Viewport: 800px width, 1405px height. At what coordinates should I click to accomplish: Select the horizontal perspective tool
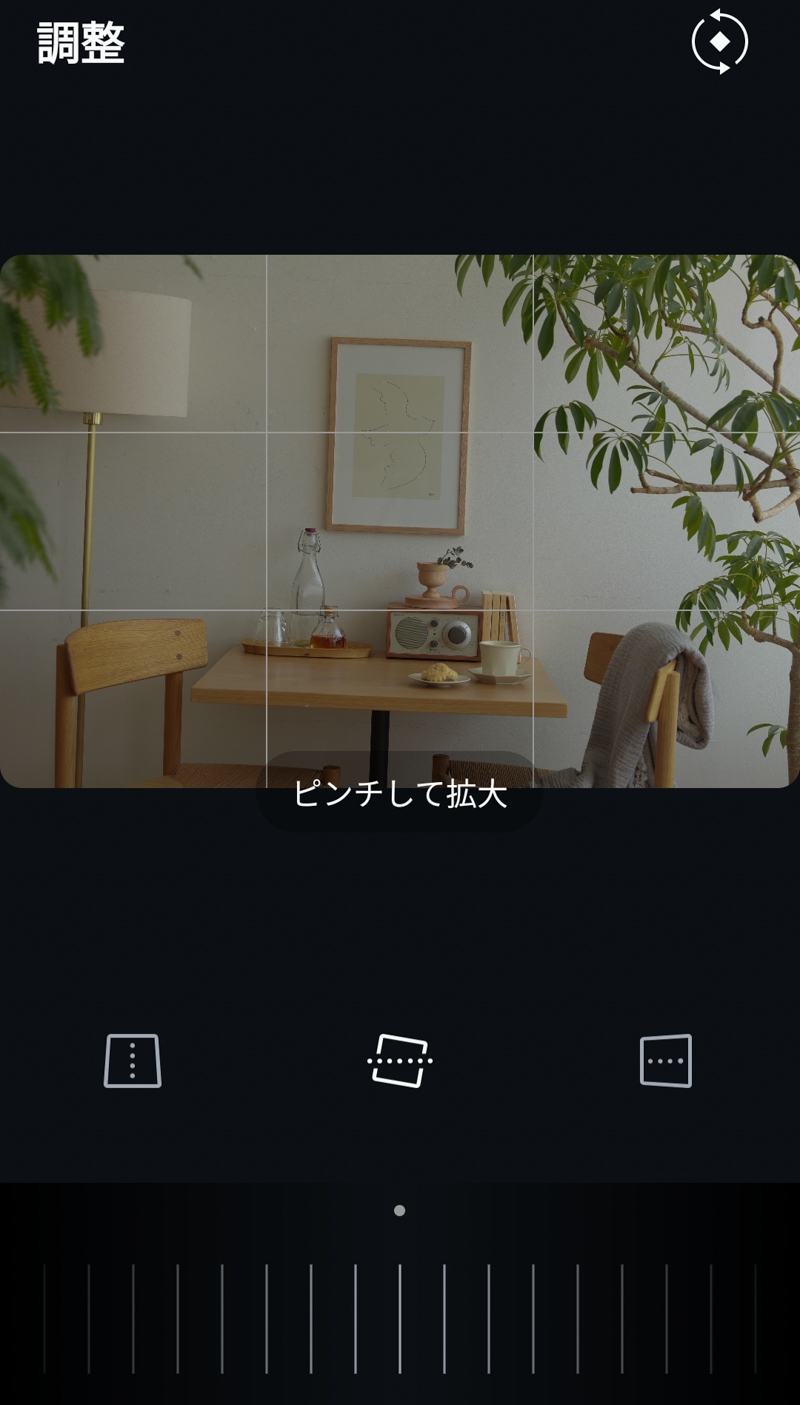point(665,1060)
